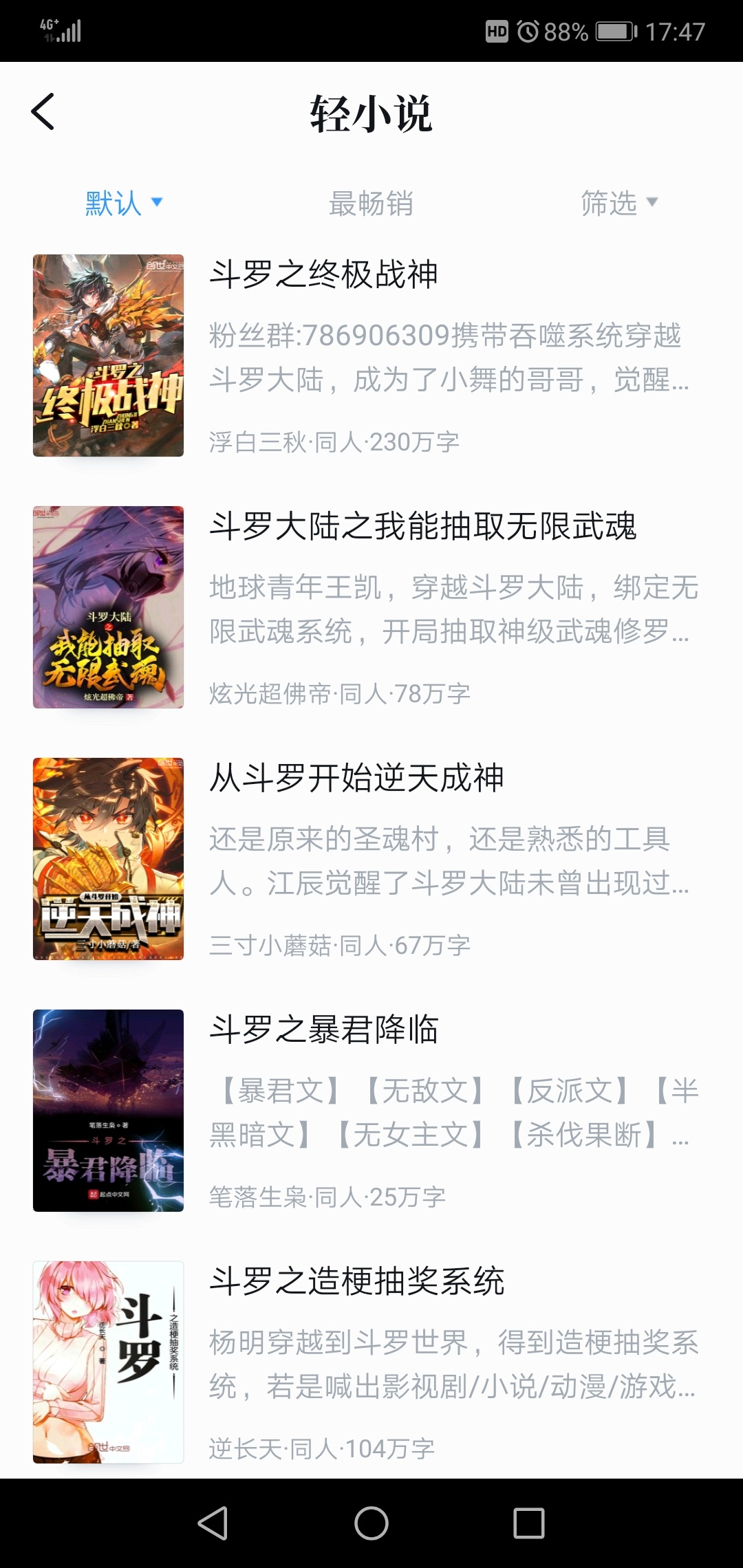Open 斗罗大陆之我能抽取无限武魂 details

(x=371, y=607)
